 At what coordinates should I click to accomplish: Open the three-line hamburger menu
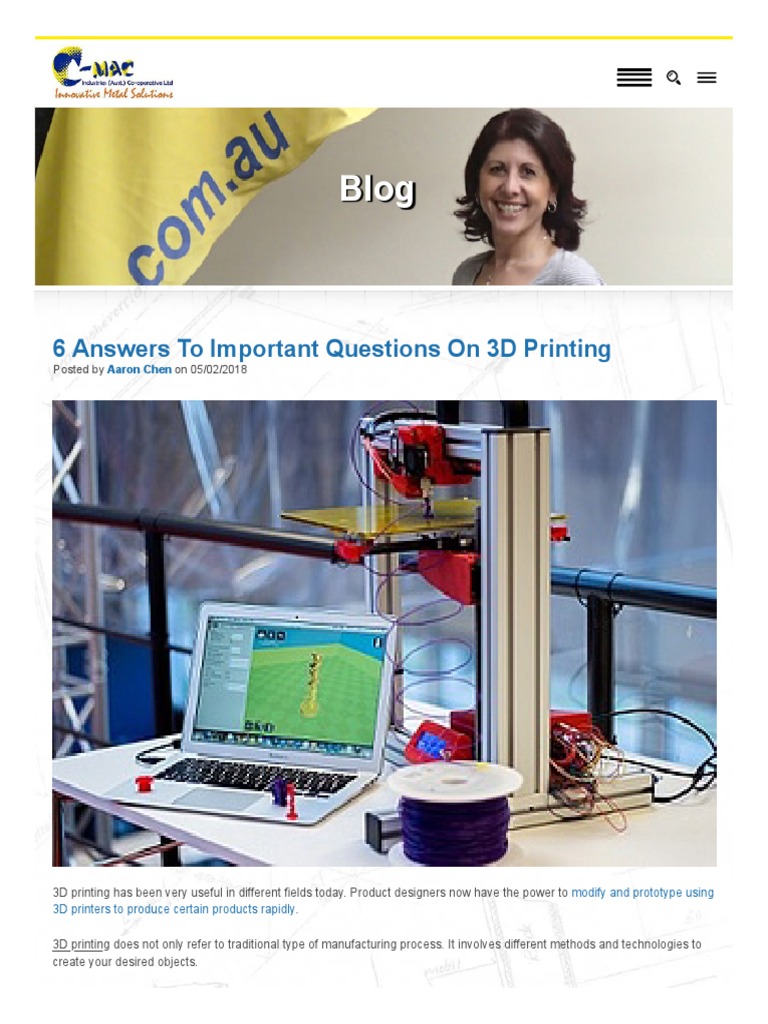(707, 78)
